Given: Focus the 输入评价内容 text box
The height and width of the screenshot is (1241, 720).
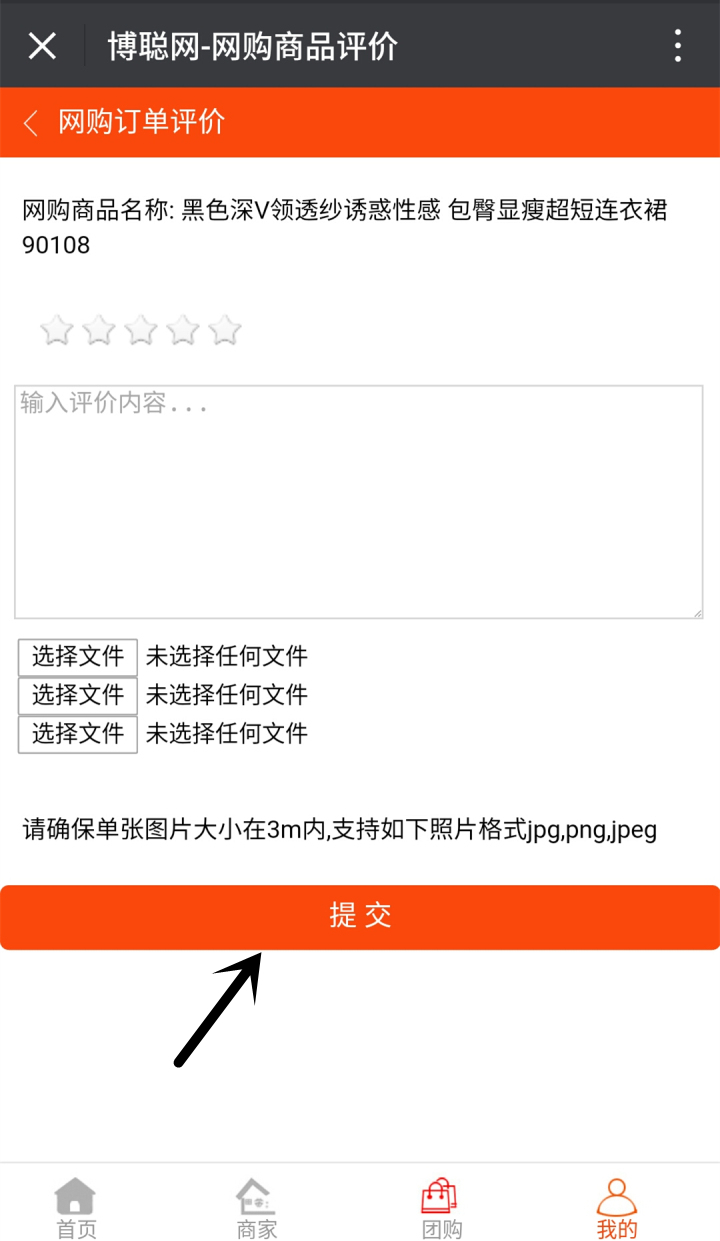Looking at the screenshot, I should coord(358,502).
